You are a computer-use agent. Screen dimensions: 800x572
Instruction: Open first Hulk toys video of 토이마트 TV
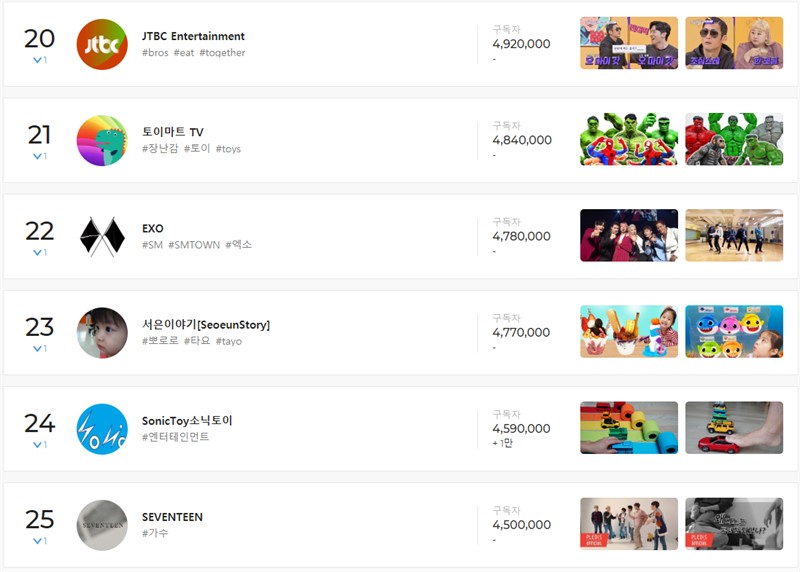628,139
